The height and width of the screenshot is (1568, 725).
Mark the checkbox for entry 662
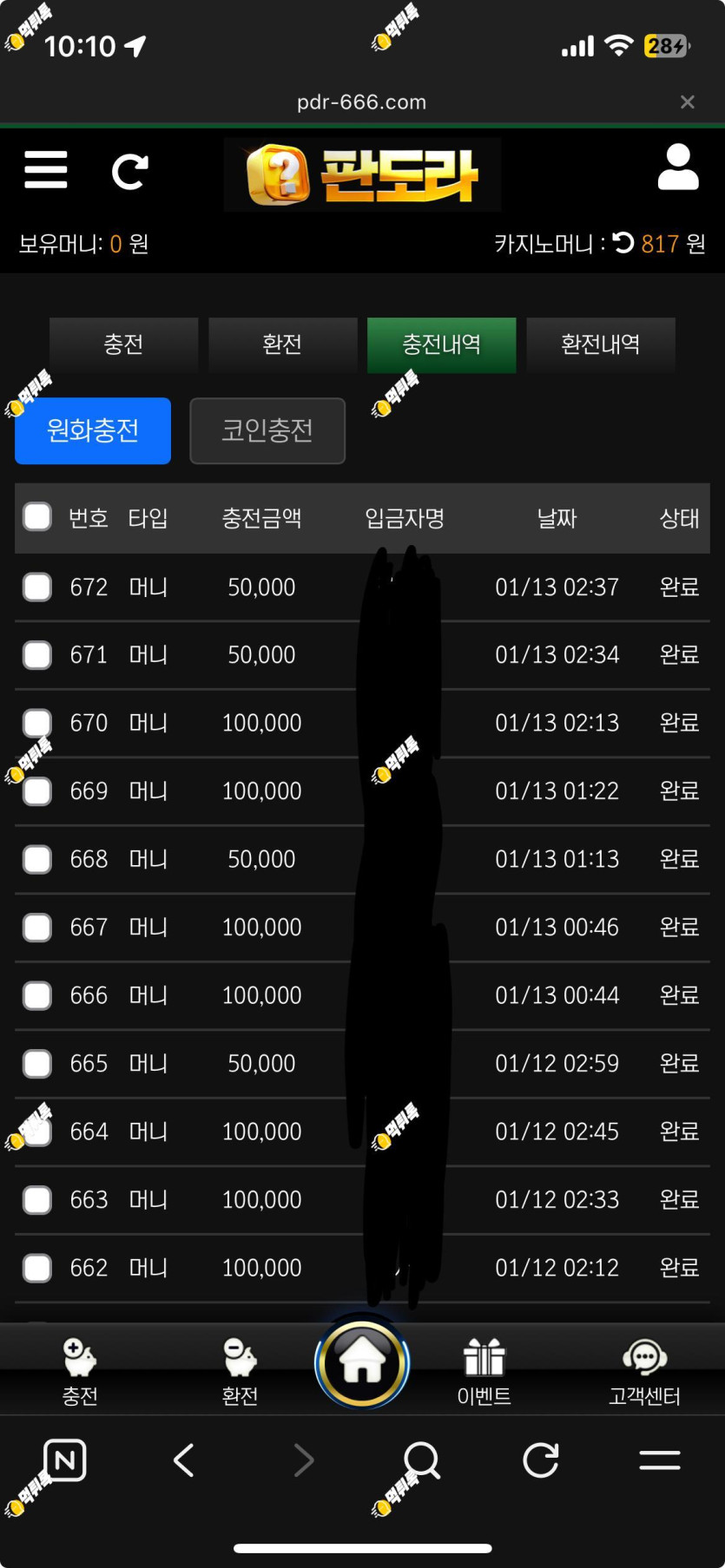point(37,1268)
